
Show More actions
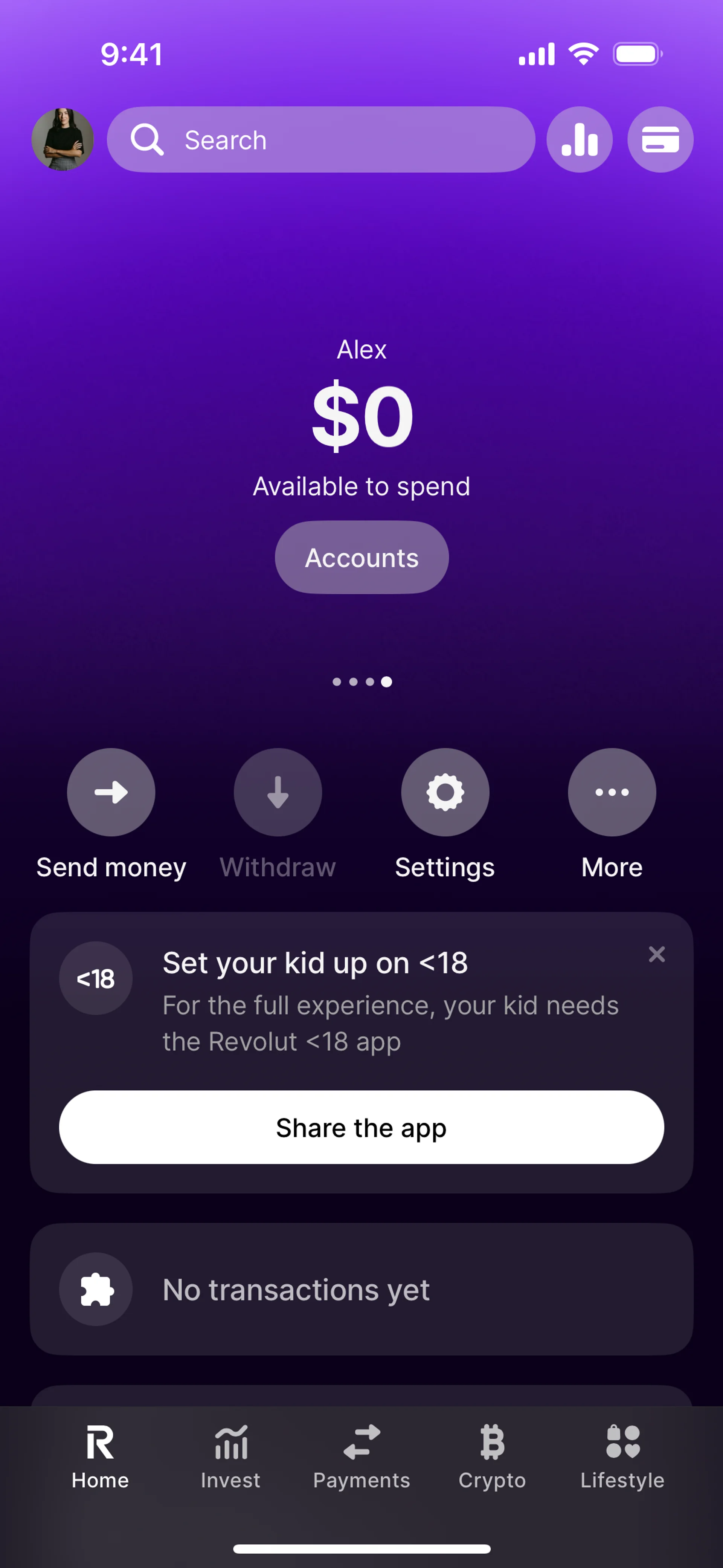[x=612, y=792]
